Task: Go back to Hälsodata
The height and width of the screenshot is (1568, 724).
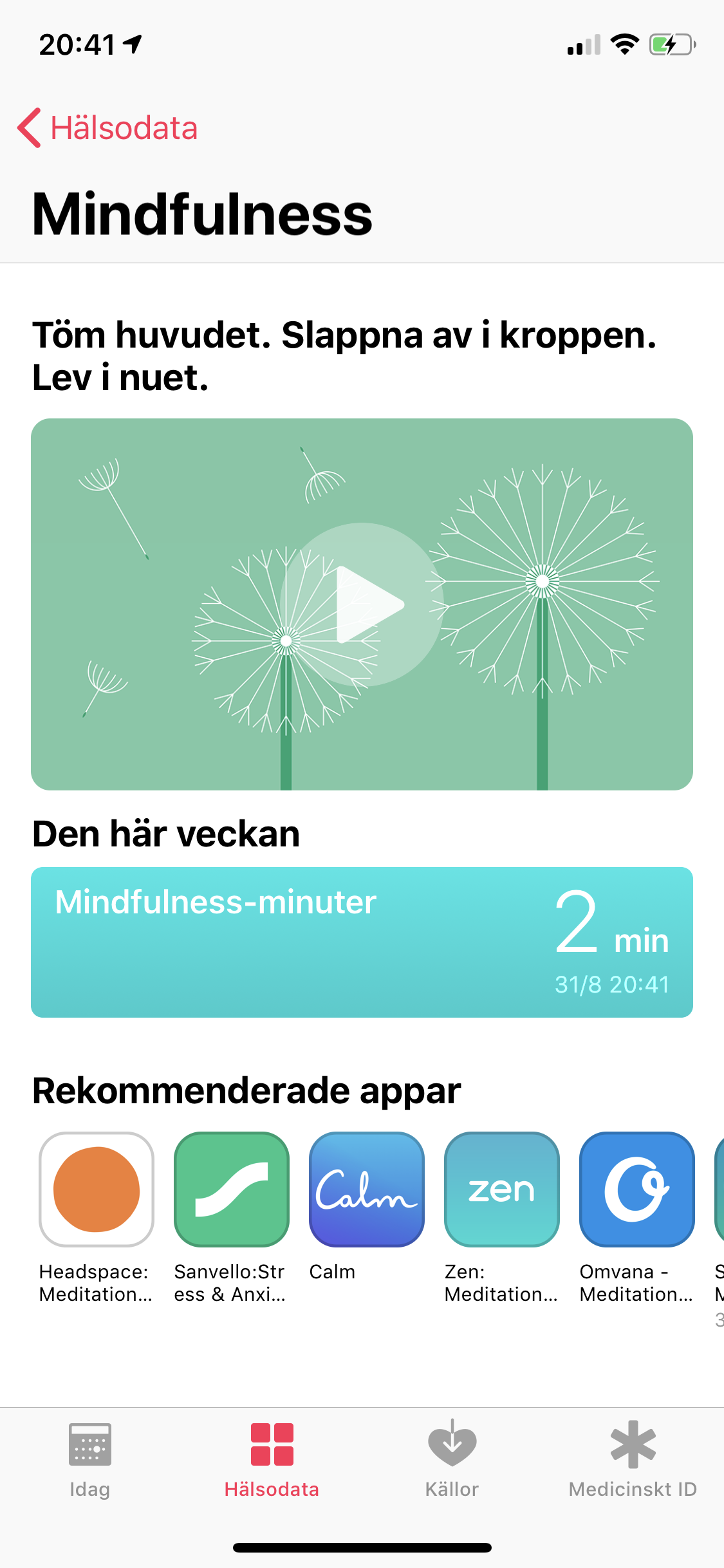Action: click(x=108, y=128)
